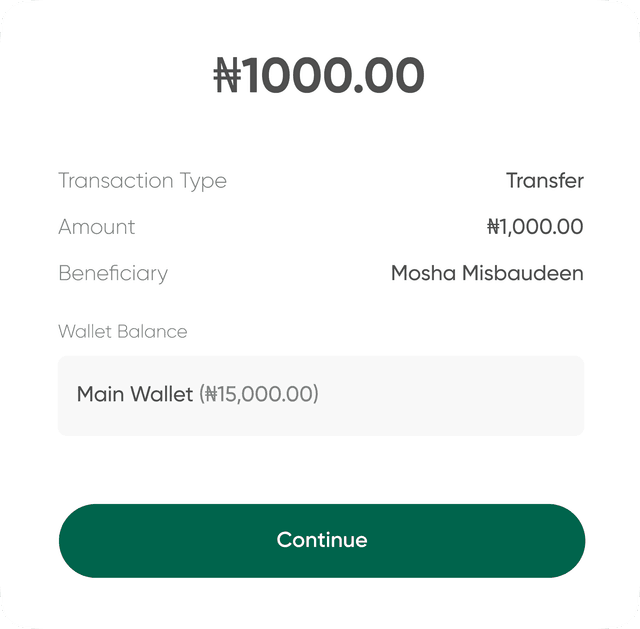Open the Main Wallet balance selector
This screenshot has height=629, width=640.
pyautogui.click(x=320, y=395)
